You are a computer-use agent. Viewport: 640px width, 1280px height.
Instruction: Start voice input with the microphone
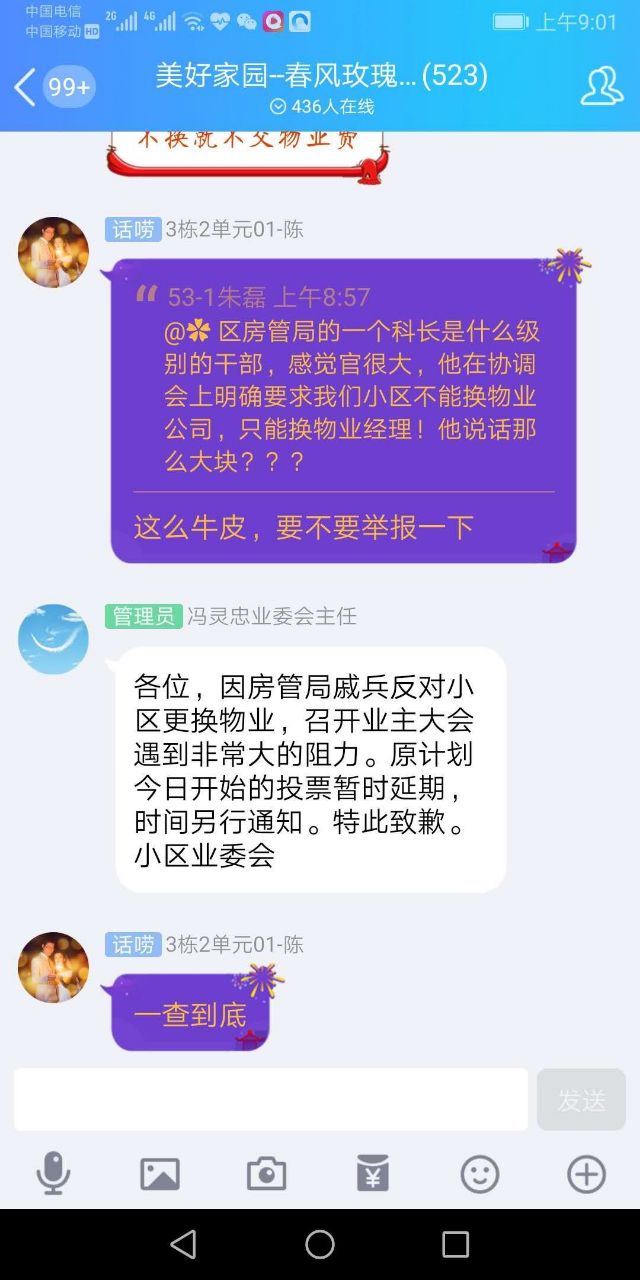pyautogui.click(x=53, y=1173)
